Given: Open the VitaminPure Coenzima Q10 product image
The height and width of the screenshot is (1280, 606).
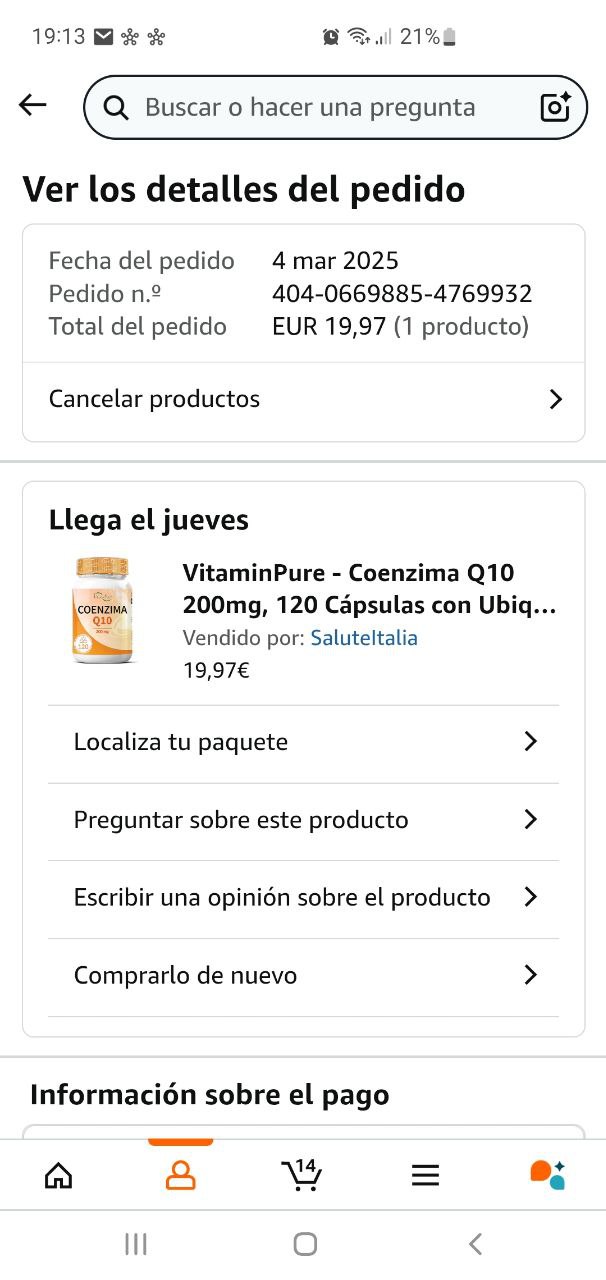Looking at the screenshot, I should pyautogui.click(x=103, y=611).
